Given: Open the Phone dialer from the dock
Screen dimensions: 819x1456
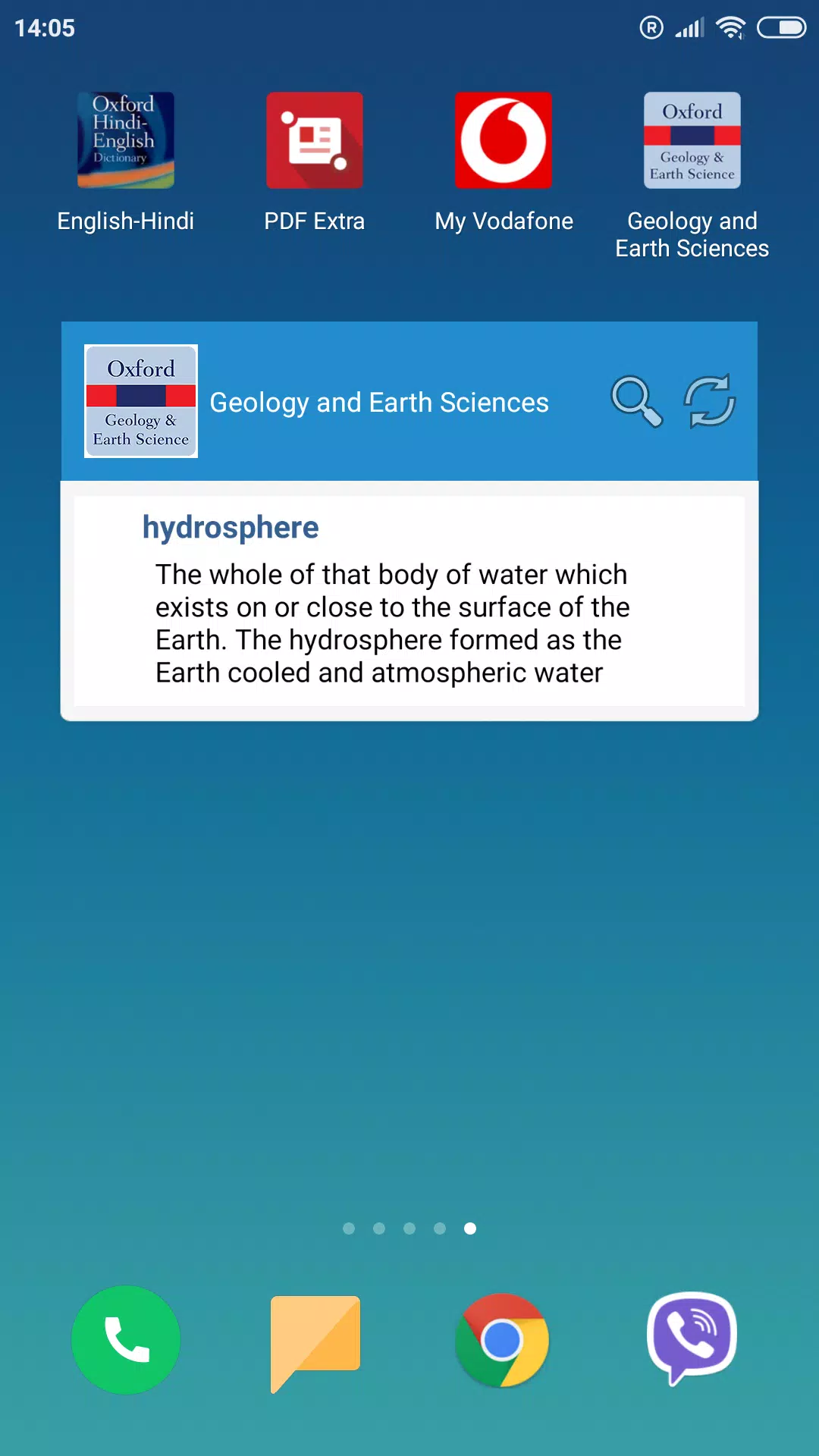Looking at the screenshot, I should point(126,1340).
